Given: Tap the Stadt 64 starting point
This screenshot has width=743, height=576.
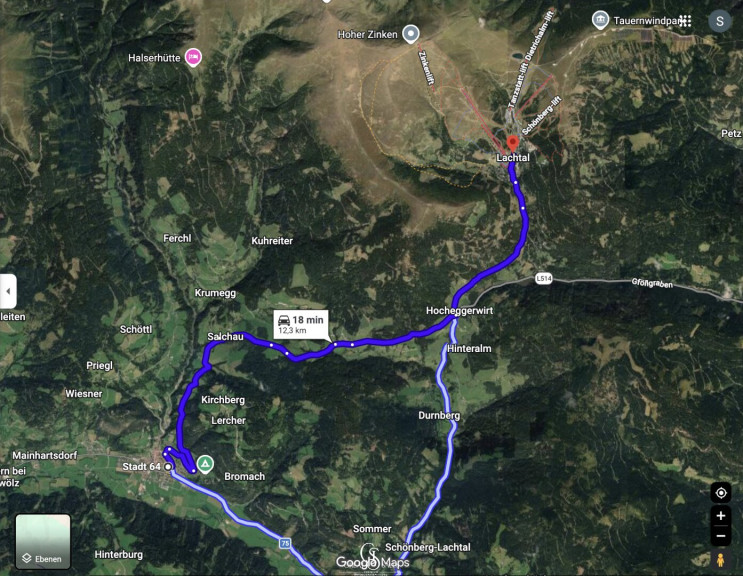Looking at the screenshot, I should pos(168,467).
